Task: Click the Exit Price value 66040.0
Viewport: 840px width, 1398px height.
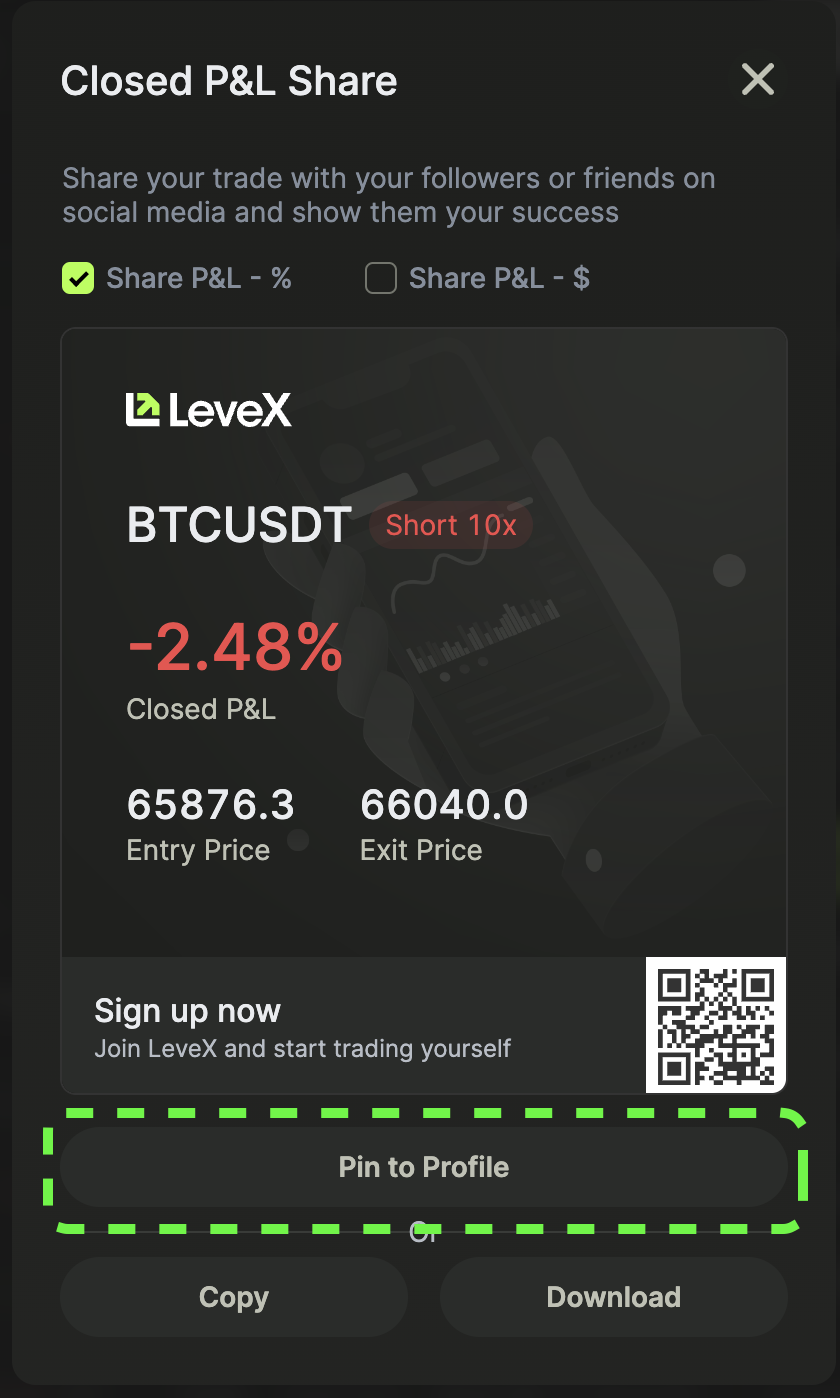Action: [443, 805]
